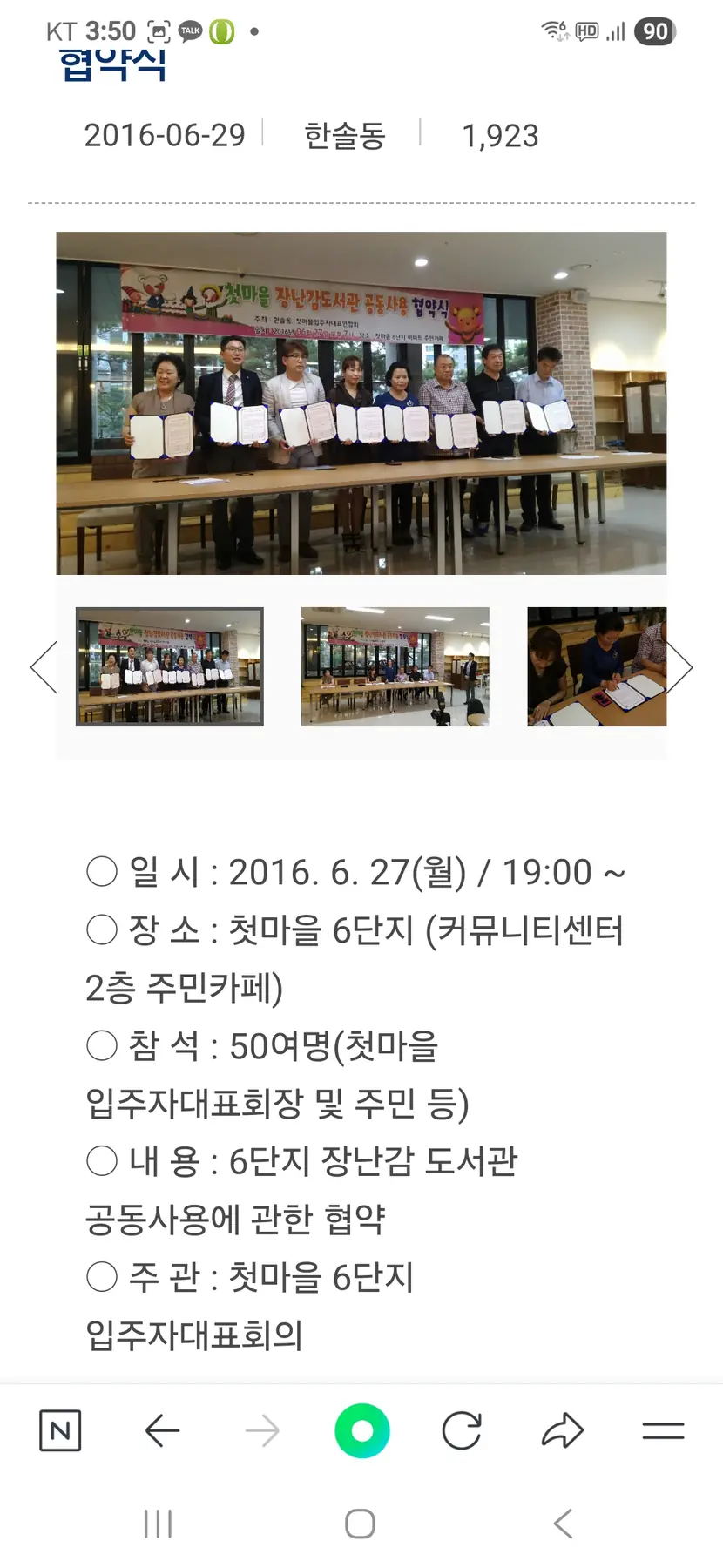Show previous photos with the left gallery arrow
The width and height of the screenshot is (723, 1568).
(x=44, y=667)
